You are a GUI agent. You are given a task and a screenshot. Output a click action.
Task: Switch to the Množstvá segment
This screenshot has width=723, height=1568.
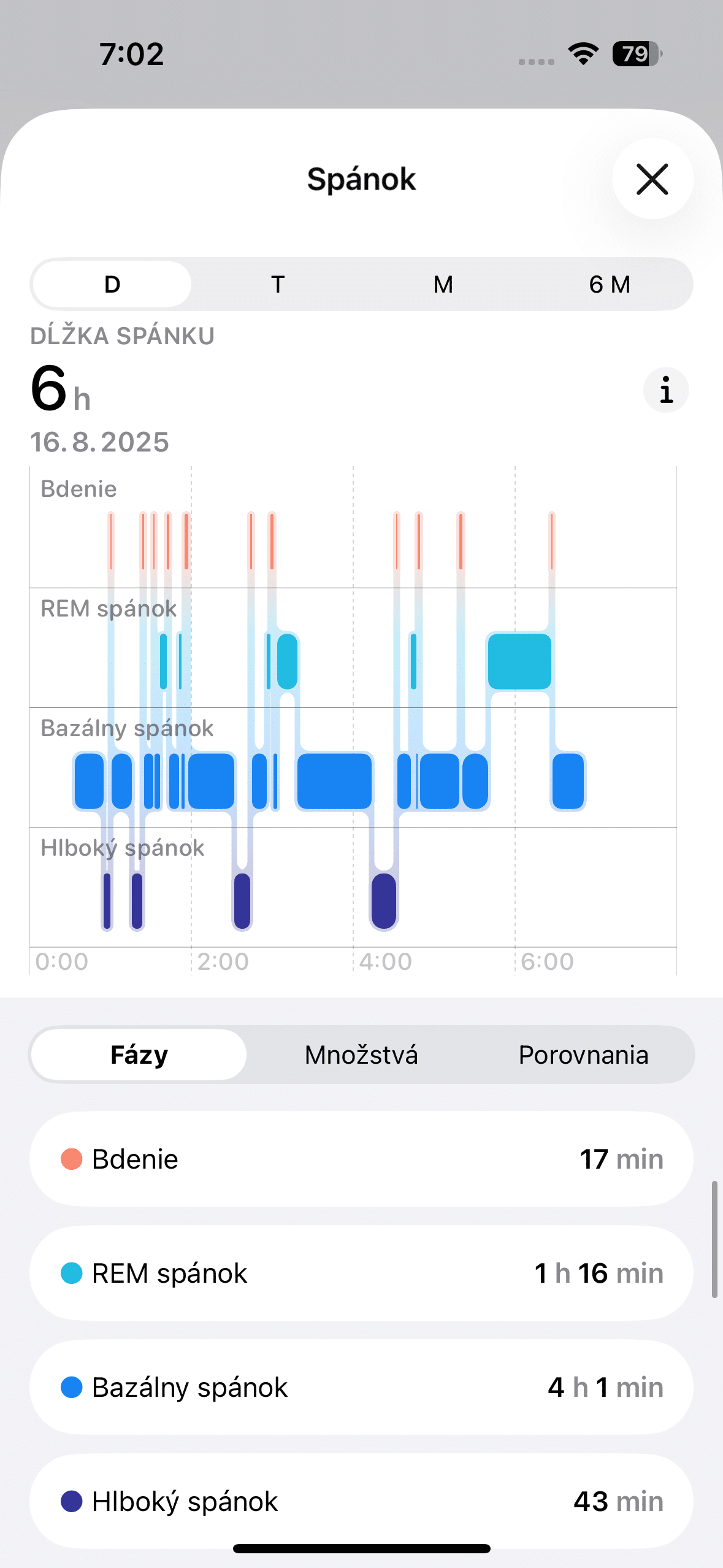click(361, 1055)
